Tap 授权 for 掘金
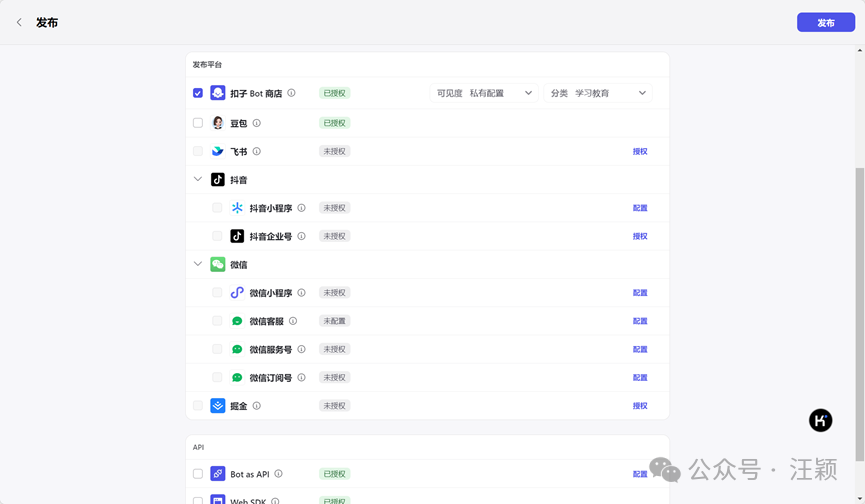 (x=640, y=406)
